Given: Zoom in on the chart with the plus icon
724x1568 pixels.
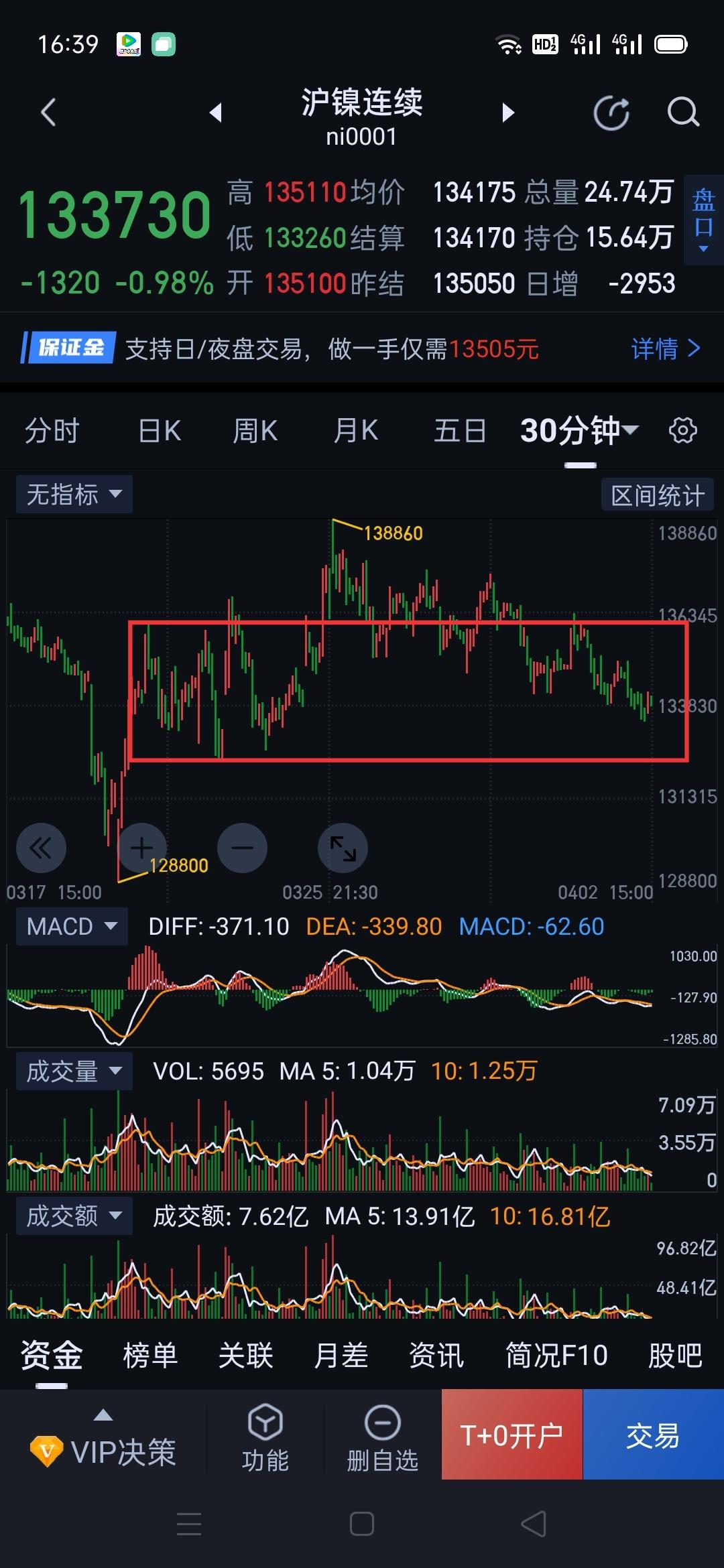Looking at the screenshot, I should point(141,848).
